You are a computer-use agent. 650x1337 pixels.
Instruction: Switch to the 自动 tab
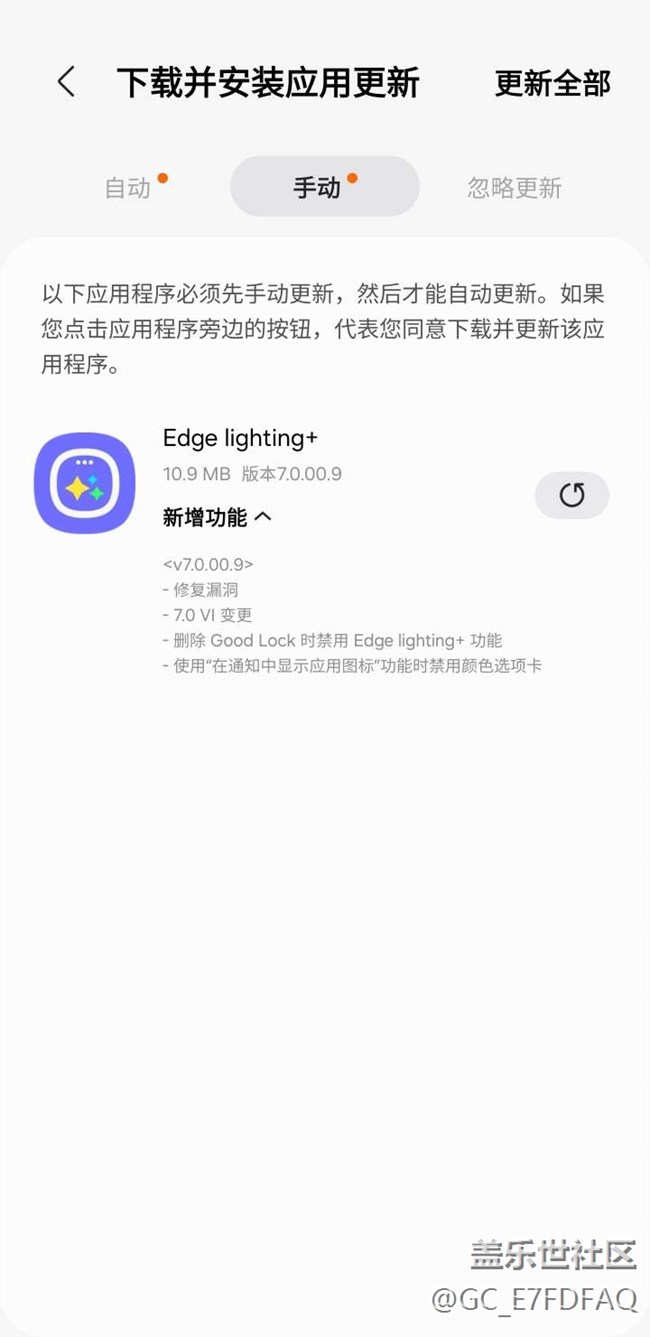128,187
